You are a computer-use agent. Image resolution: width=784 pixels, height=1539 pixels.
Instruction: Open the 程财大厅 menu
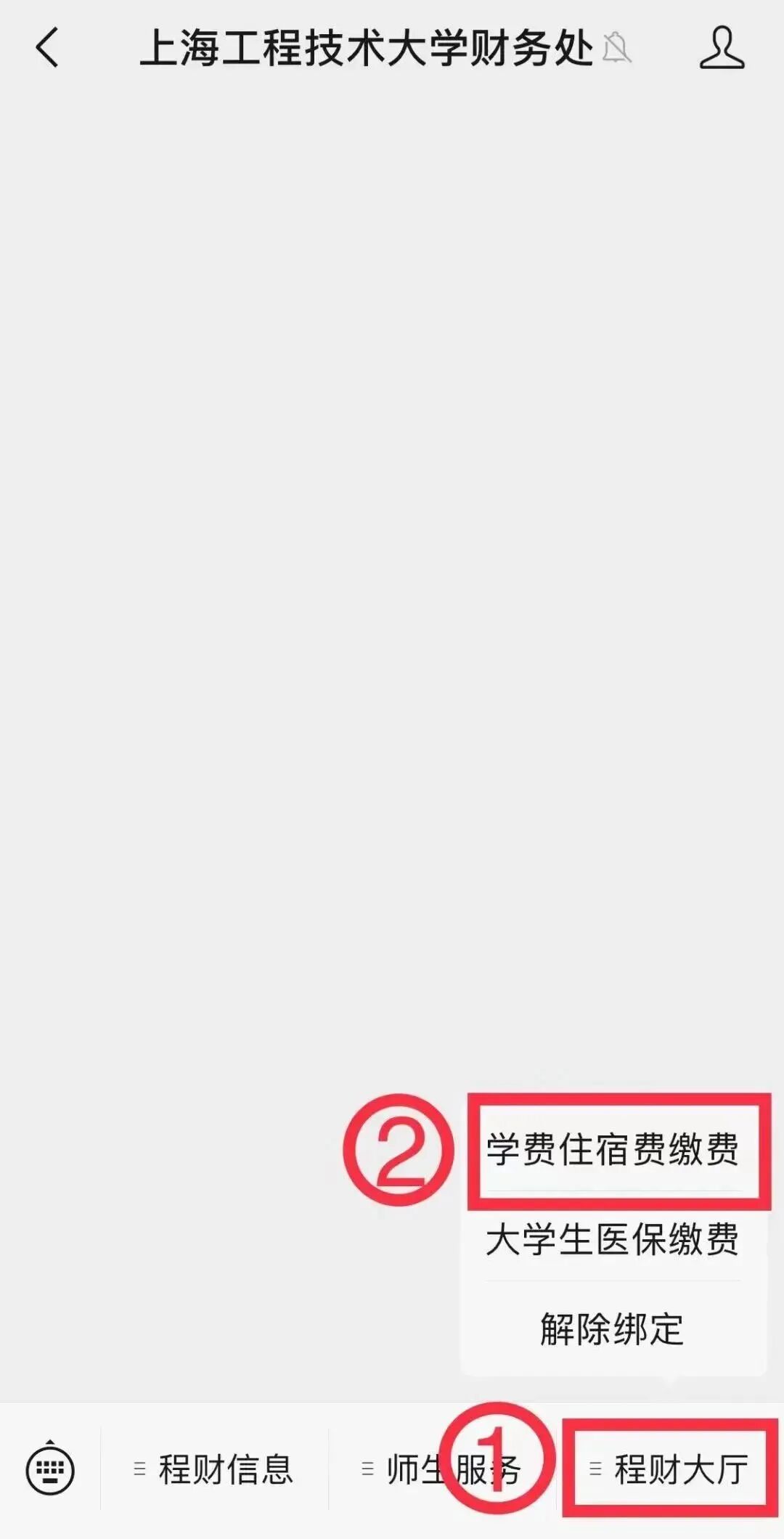pos(671,1471)
